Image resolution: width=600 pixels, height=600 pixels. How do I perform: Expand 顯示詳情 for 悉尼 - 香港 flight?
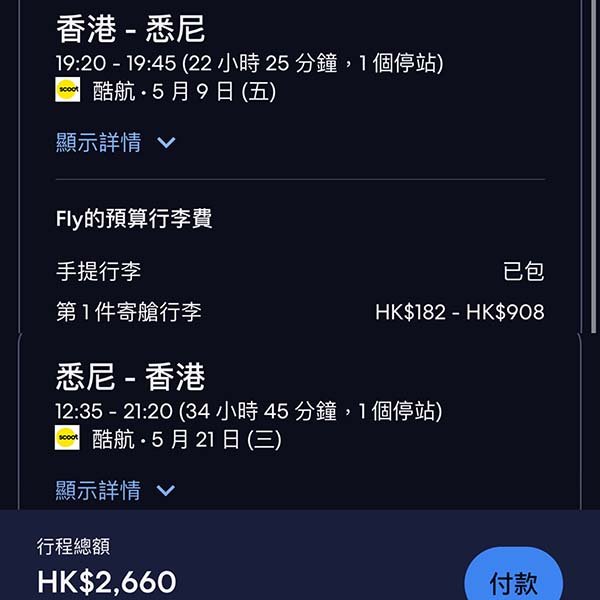click(x=115, y=491)
